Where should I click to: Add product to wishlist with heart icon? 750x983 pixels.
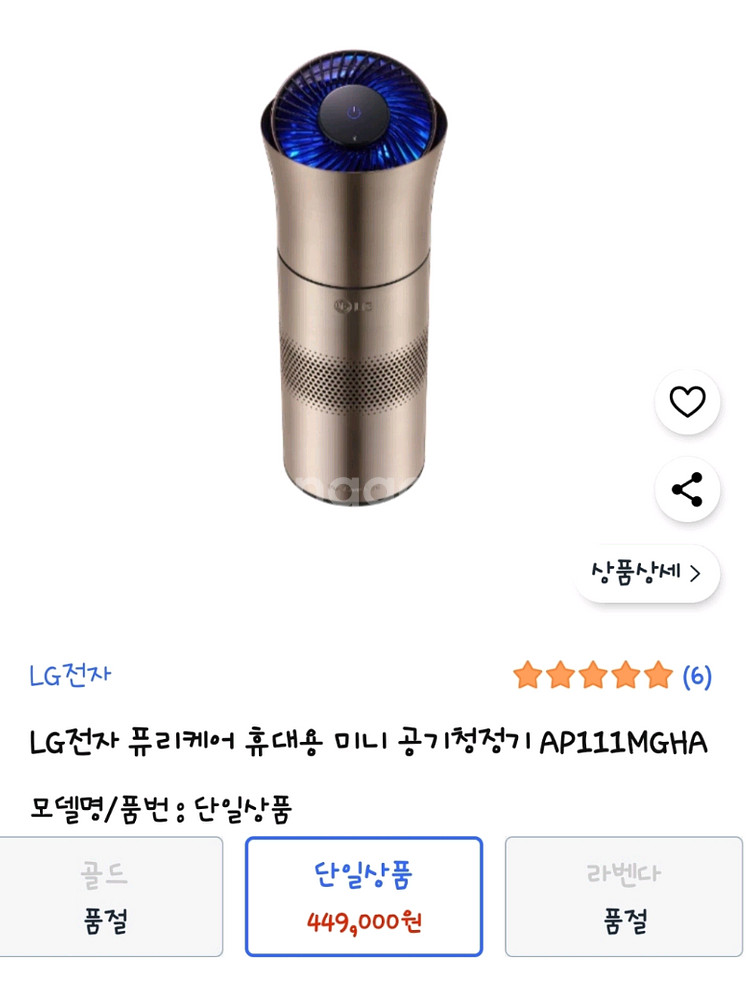click(687, 402)
